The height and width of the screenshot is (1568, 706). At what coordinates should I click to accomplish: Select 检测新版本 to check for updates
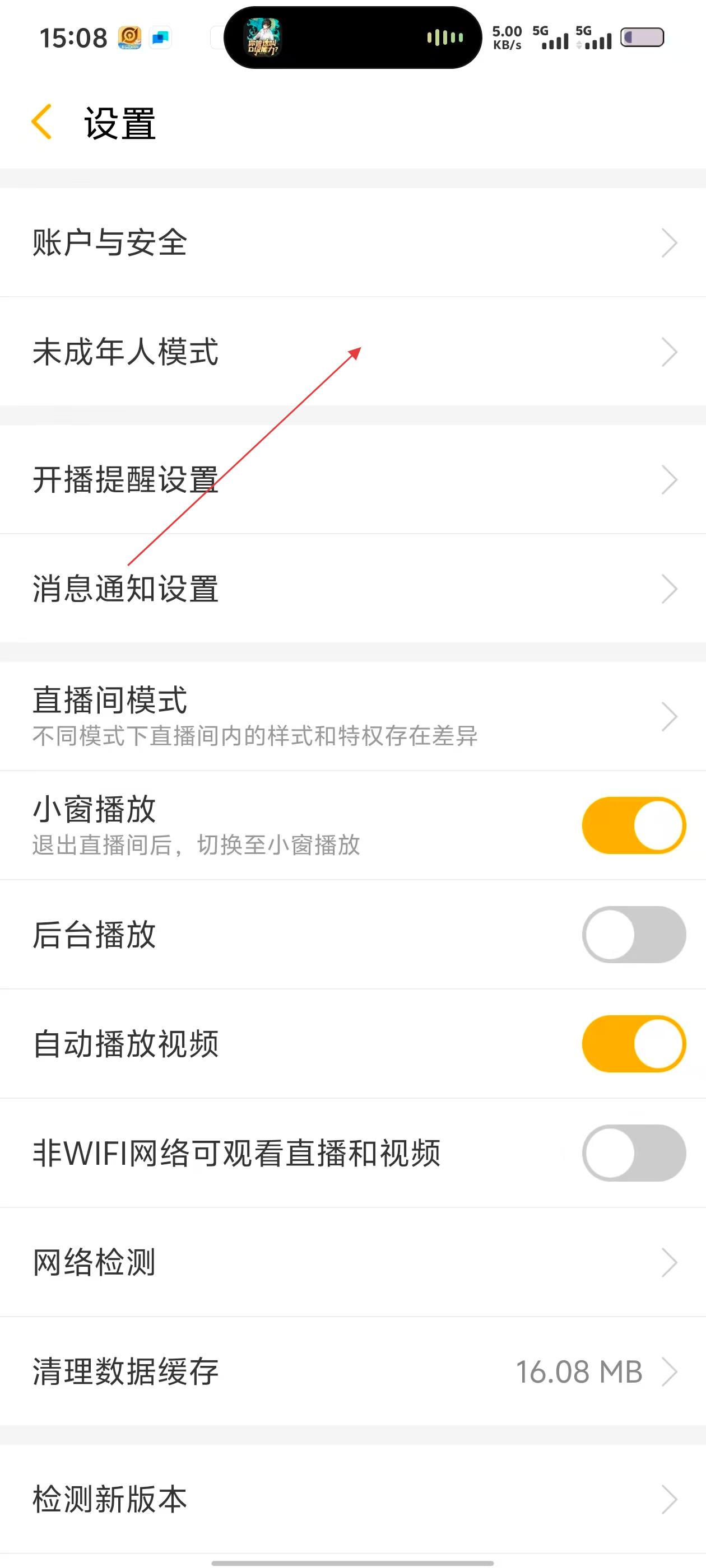352,1499
